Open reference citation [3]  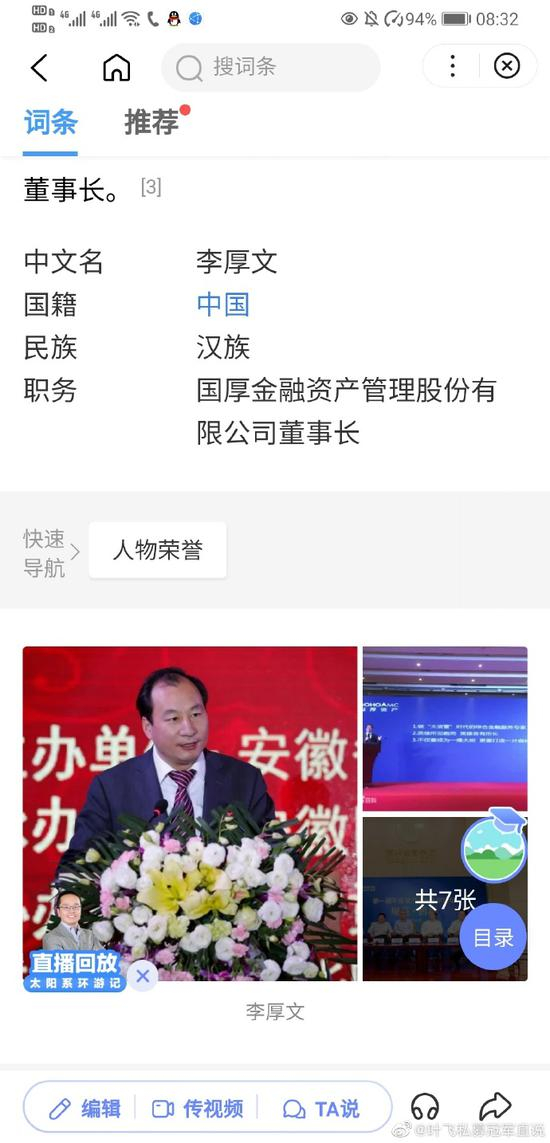(x=151, y=187)
